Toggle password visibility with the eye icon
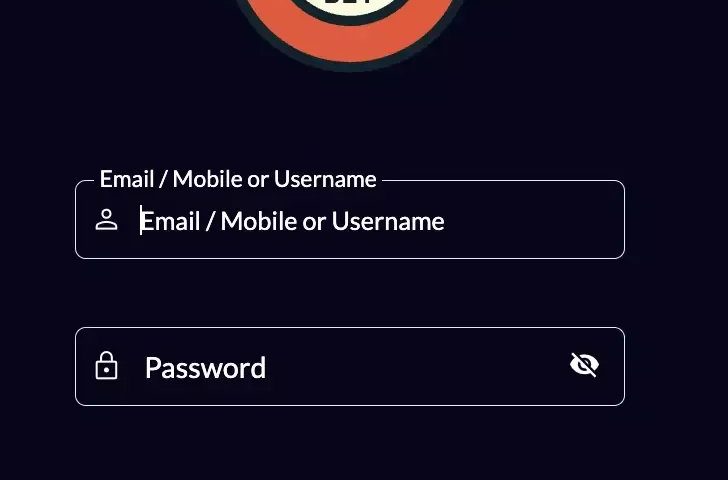This screenshot has width=728, height=480. pyautogui.click(x=585, y=365)
